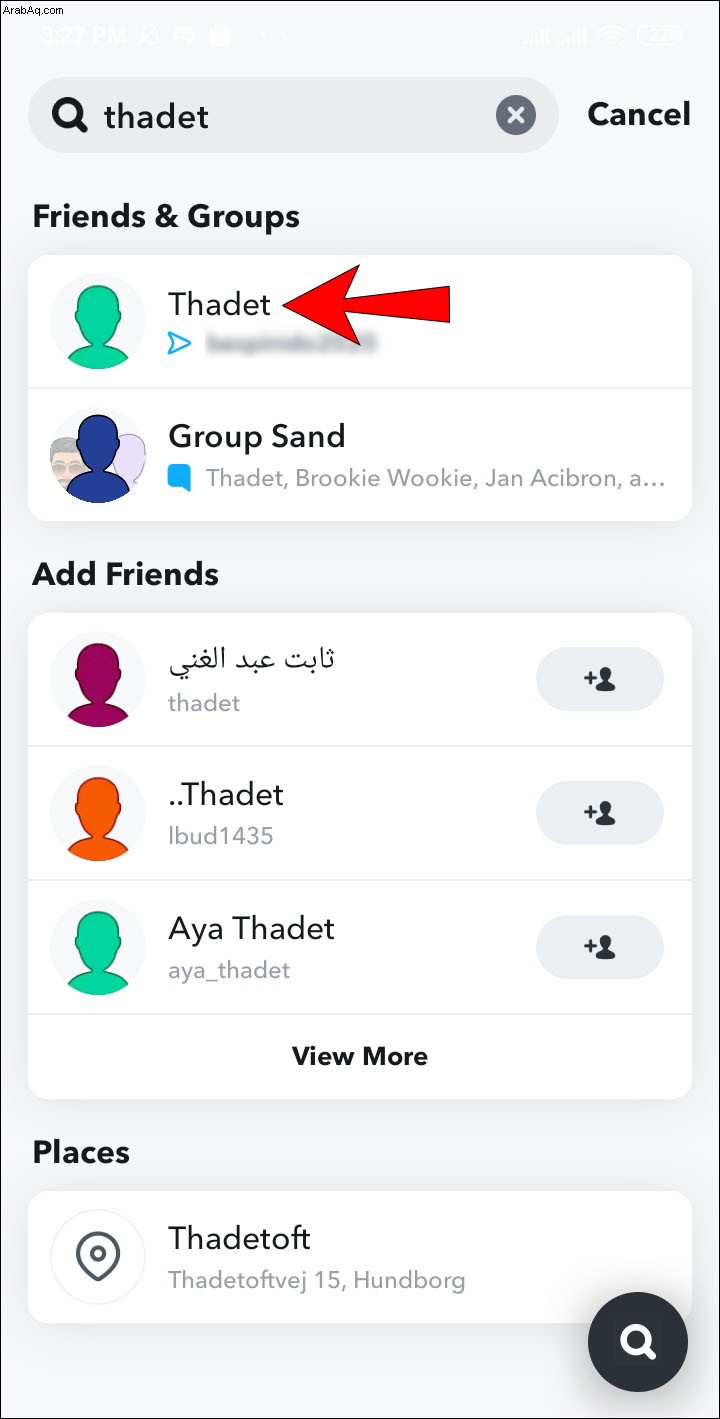Tap the search field containing thadet
The image size is (720, 1419).
pos(293,116)
